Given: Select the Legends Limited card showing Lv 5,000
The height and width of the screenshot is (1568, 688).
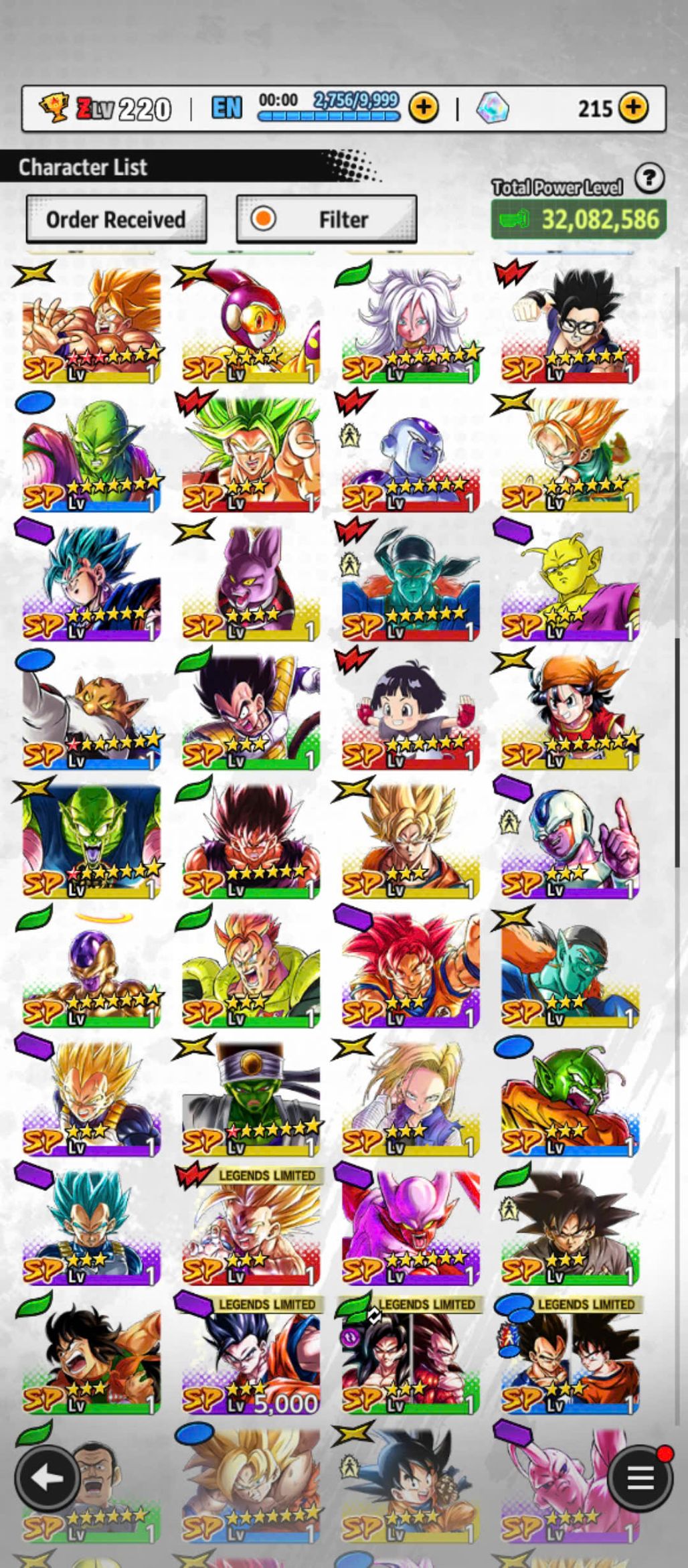Looking at the screenshot, I should pos(251,1359).
